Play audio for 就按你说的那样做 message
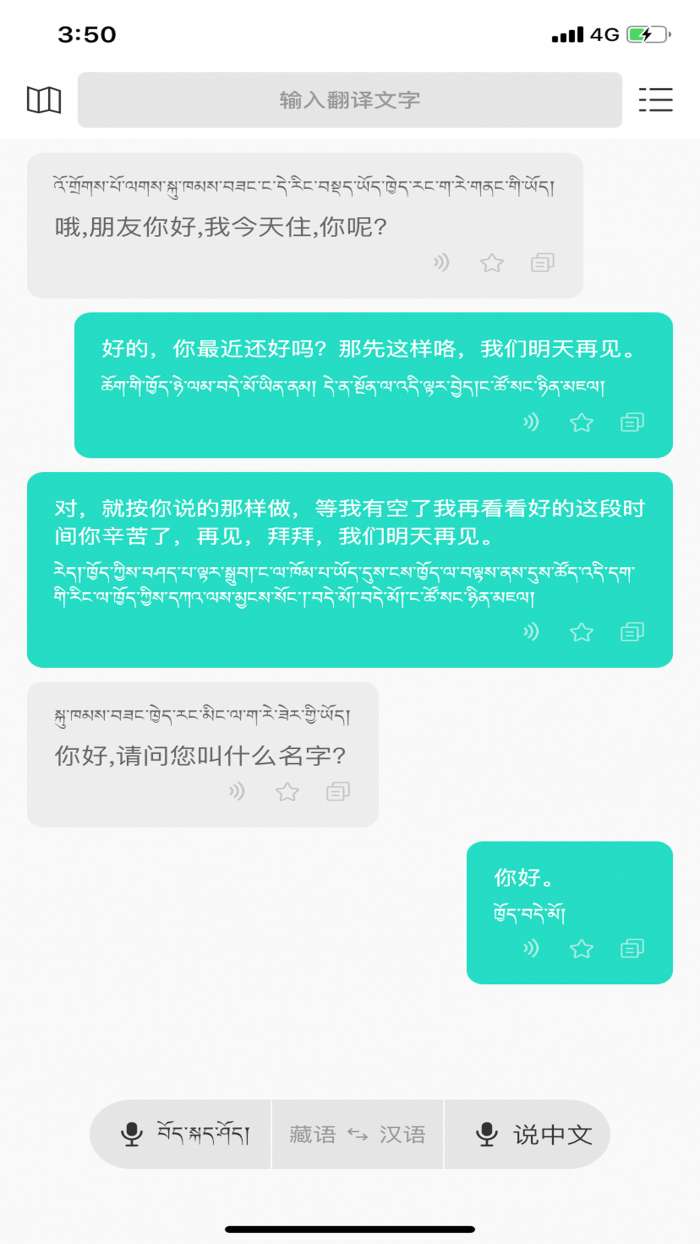This screenshot has height=1244, width=700. pos(531,632)
